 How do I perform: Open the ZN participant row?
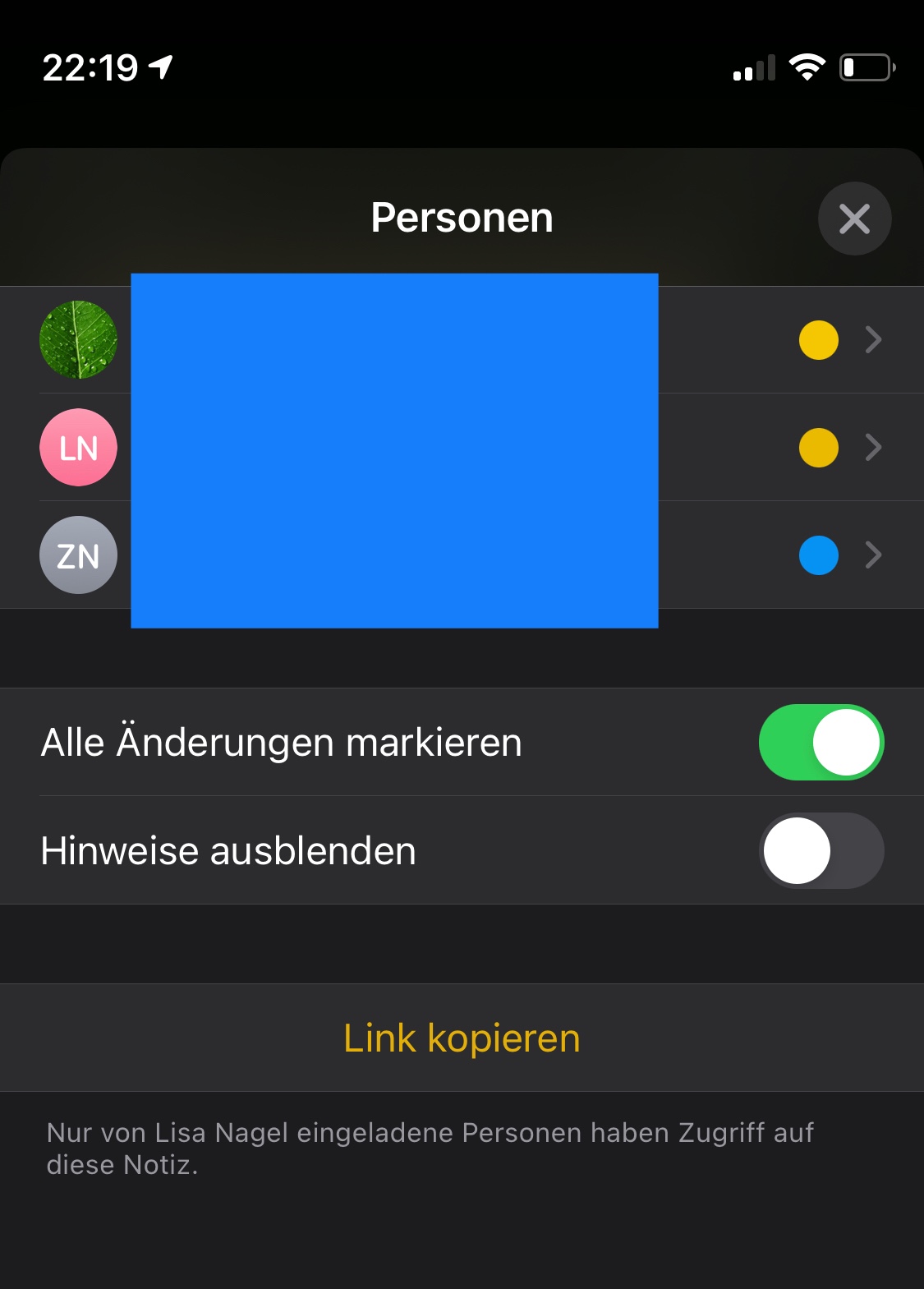tap(462, 555)
